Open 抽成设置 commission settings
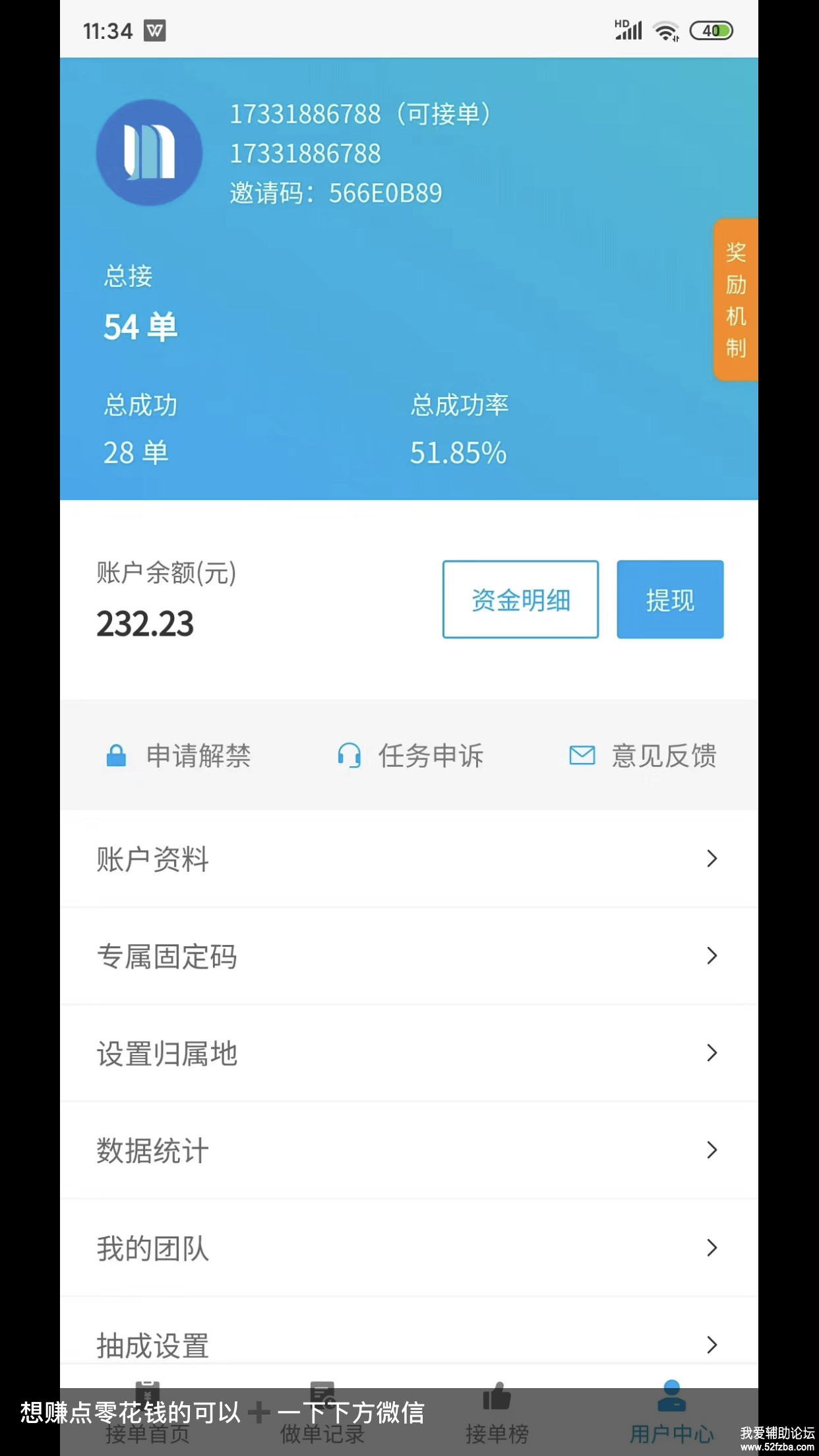 tap(409, 1344)
